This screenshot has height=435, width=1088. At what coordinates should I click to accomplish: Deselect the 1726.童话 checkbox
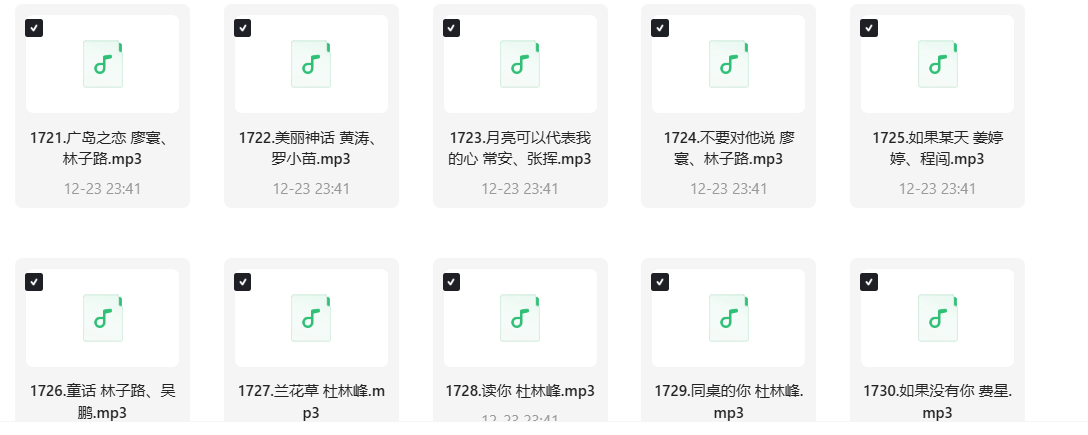pos(34,282)
